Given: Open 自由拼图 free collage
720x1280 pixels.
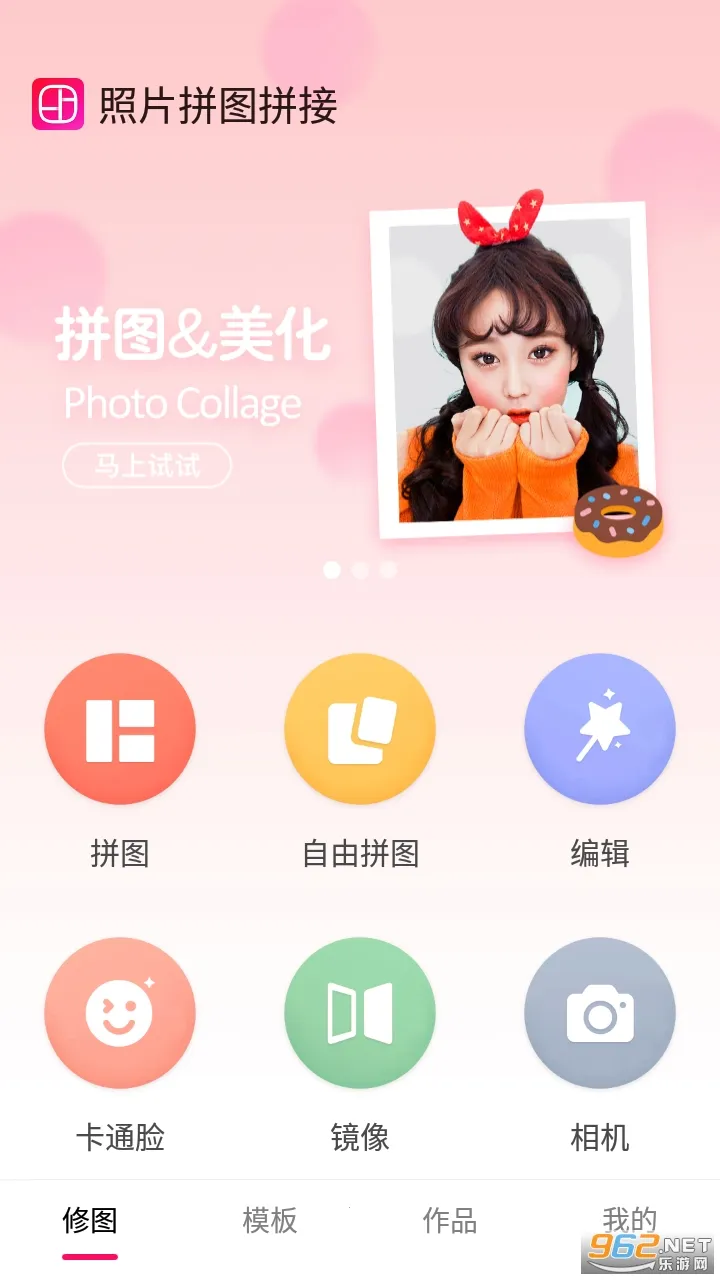Looking at the screenshot, I should click(x=360, y=729).
